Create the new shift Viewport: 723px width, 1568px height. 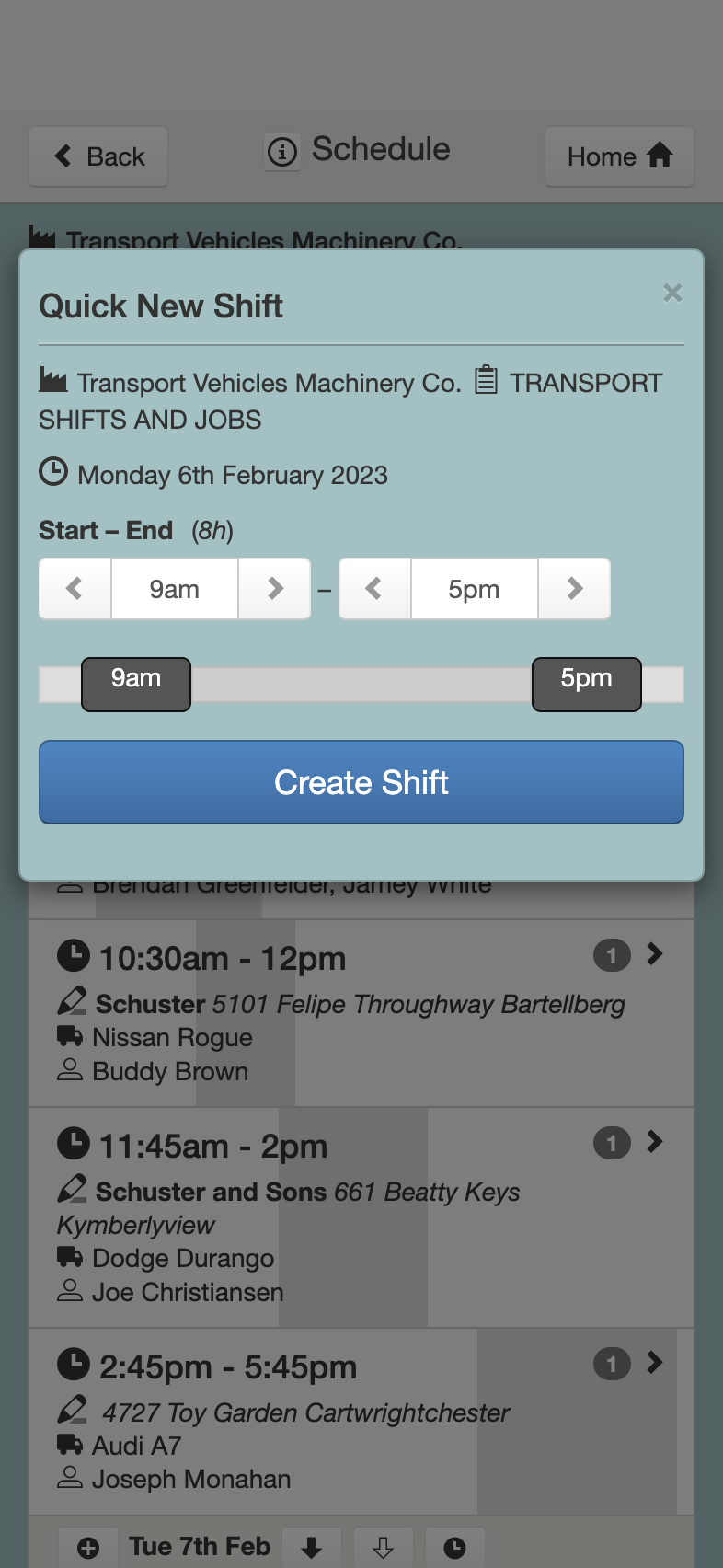(361, 782)
